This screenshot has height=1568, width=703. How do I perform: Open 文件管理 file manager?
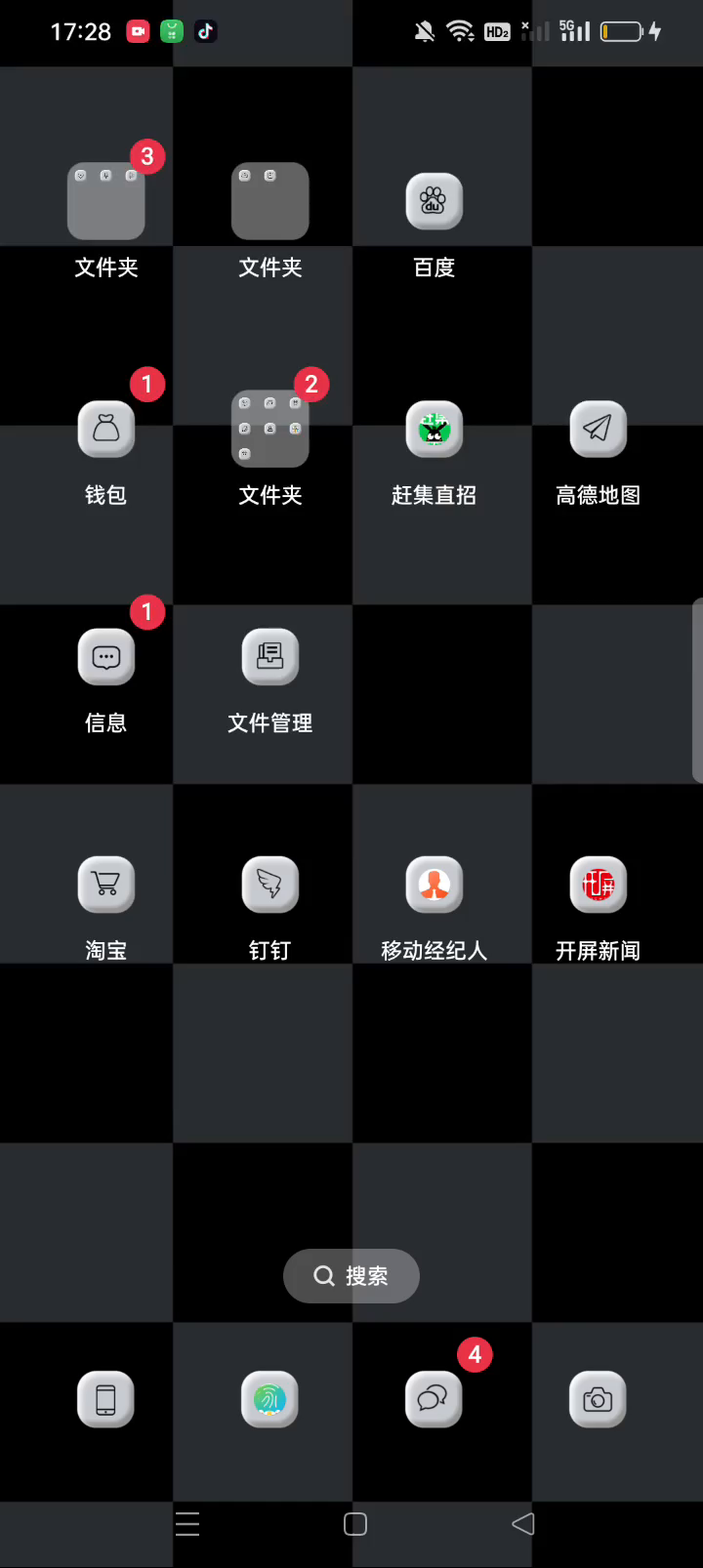(269, 657)
